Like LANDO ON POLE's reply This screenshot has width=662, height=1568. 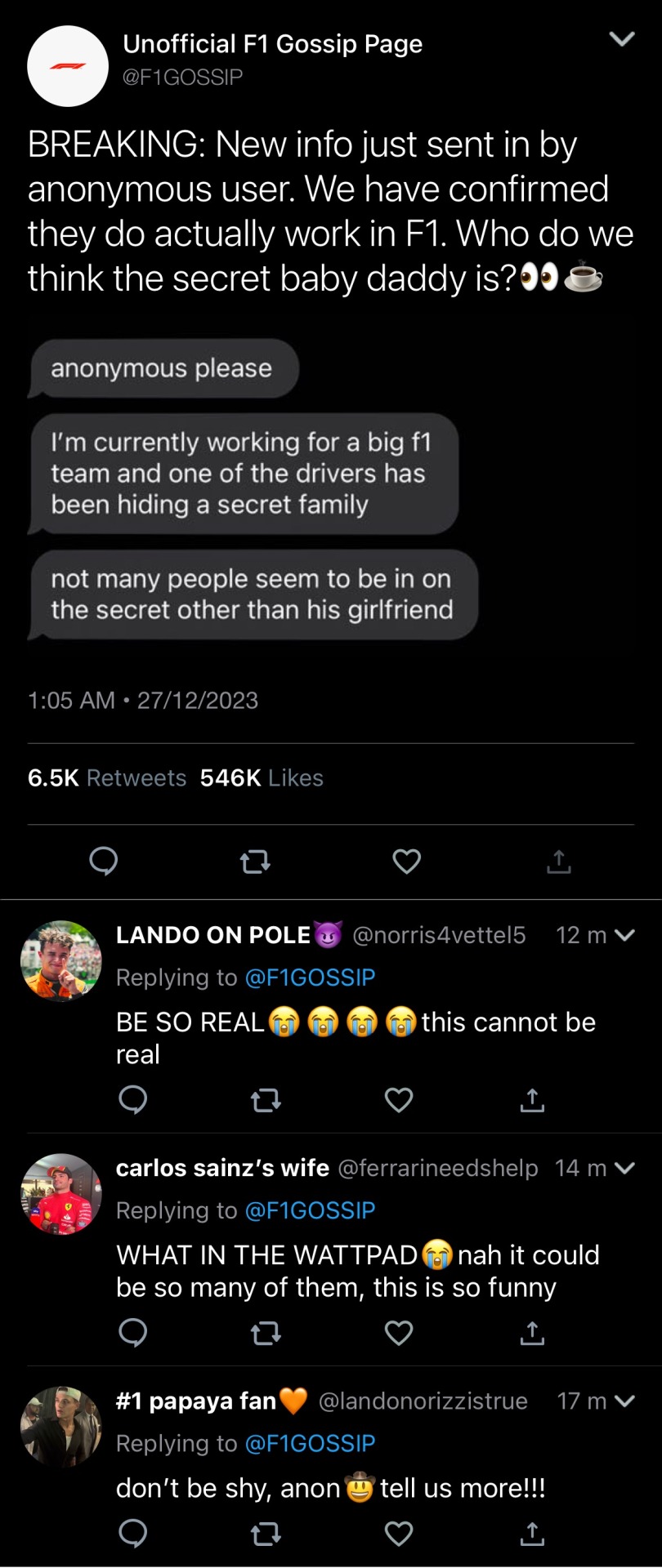(x=399, y=1100)
